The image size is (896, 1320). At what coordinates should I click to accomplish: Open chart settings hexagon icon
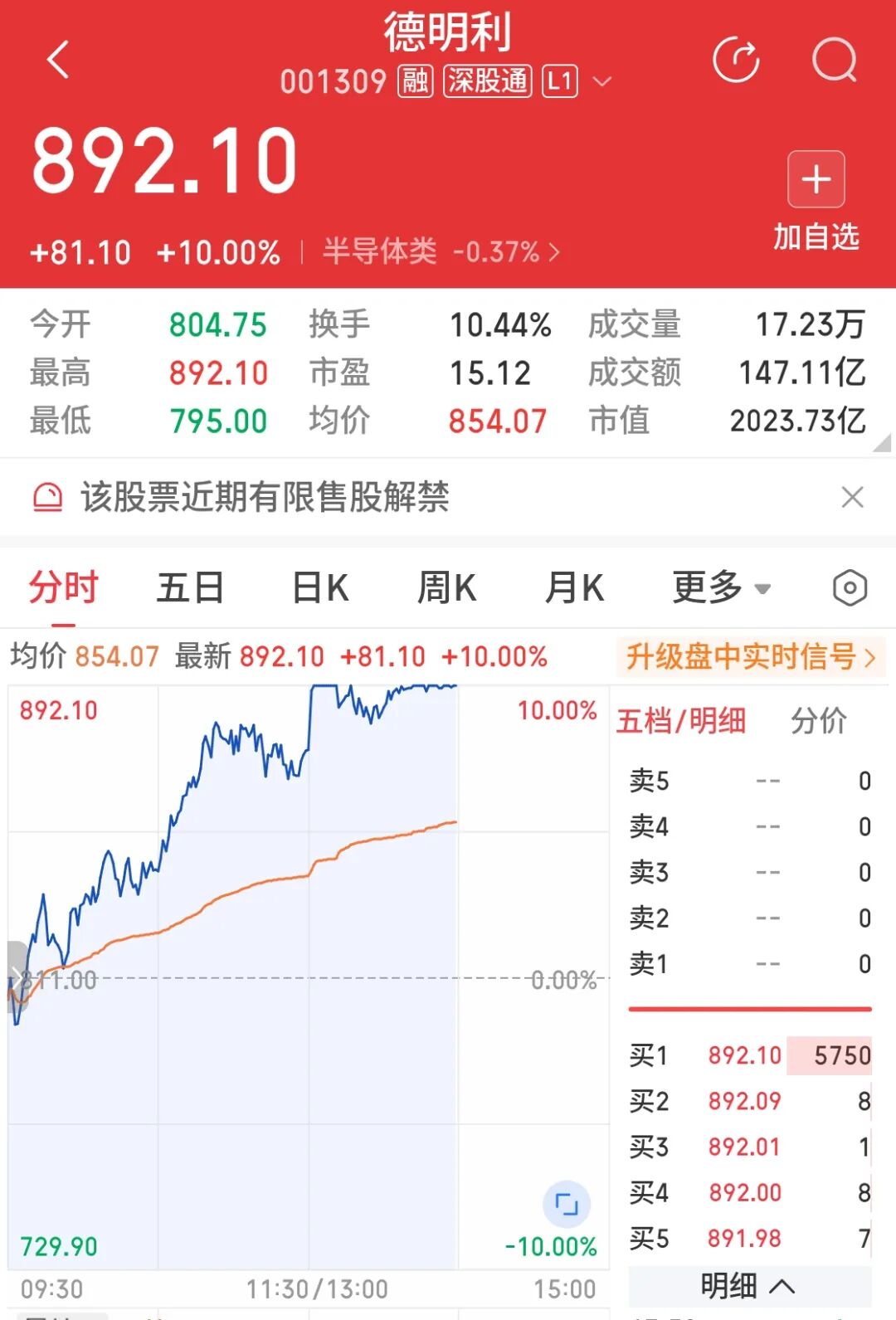850,588
